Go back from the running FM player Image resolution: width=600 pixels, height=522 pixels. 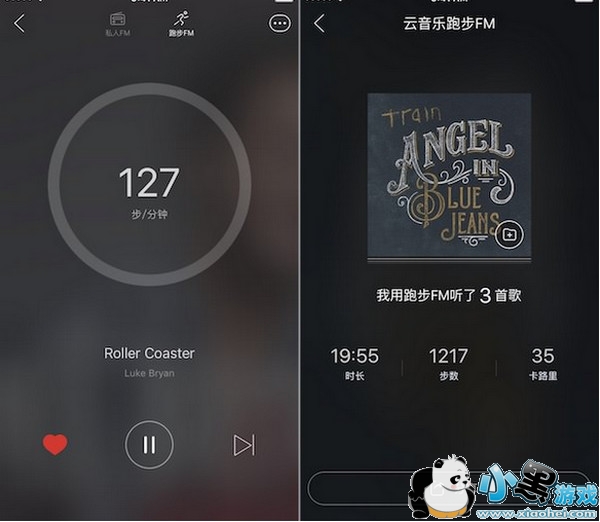[19, 24]
